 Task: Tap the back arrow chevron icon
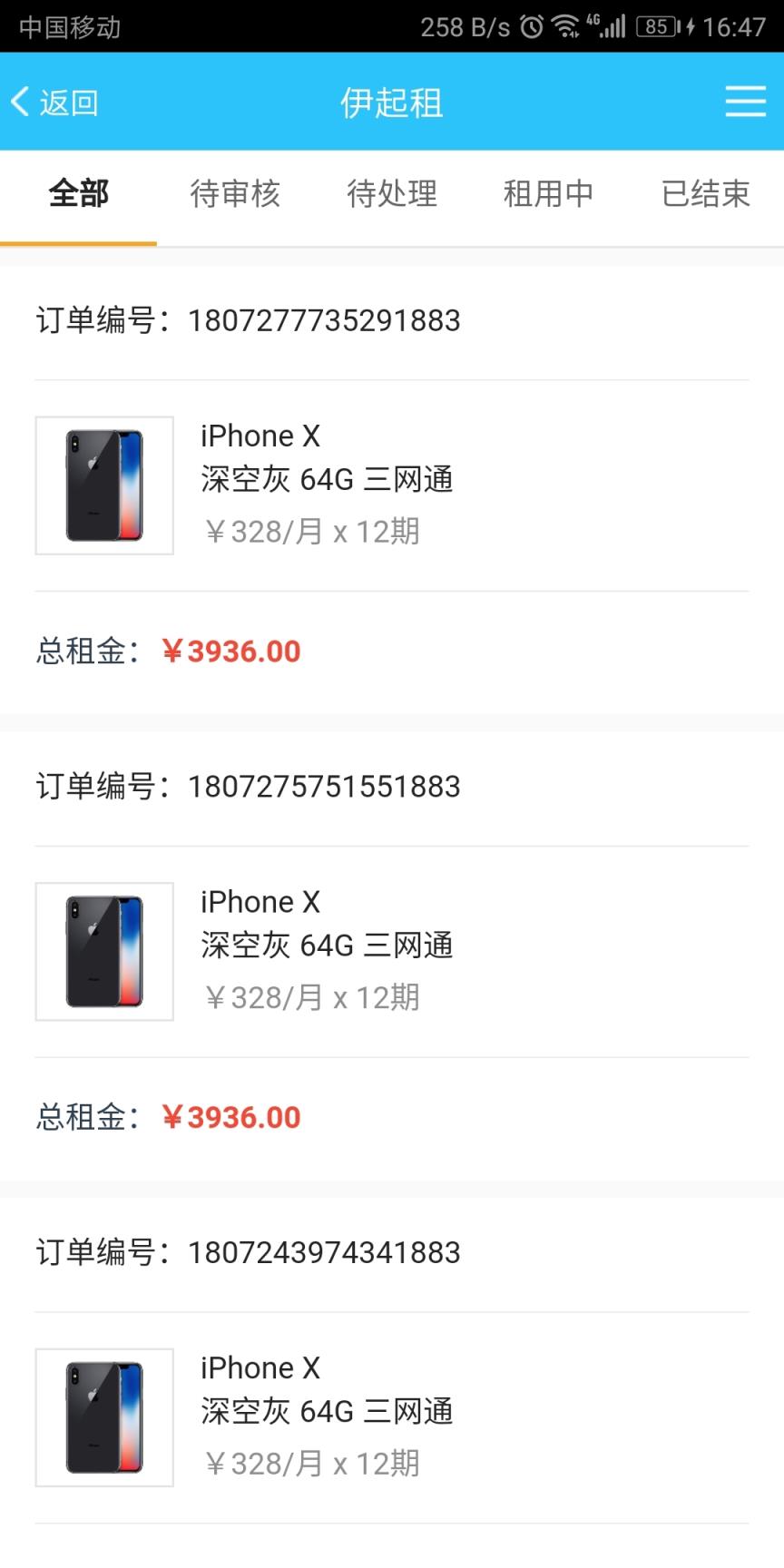[20, 102]
